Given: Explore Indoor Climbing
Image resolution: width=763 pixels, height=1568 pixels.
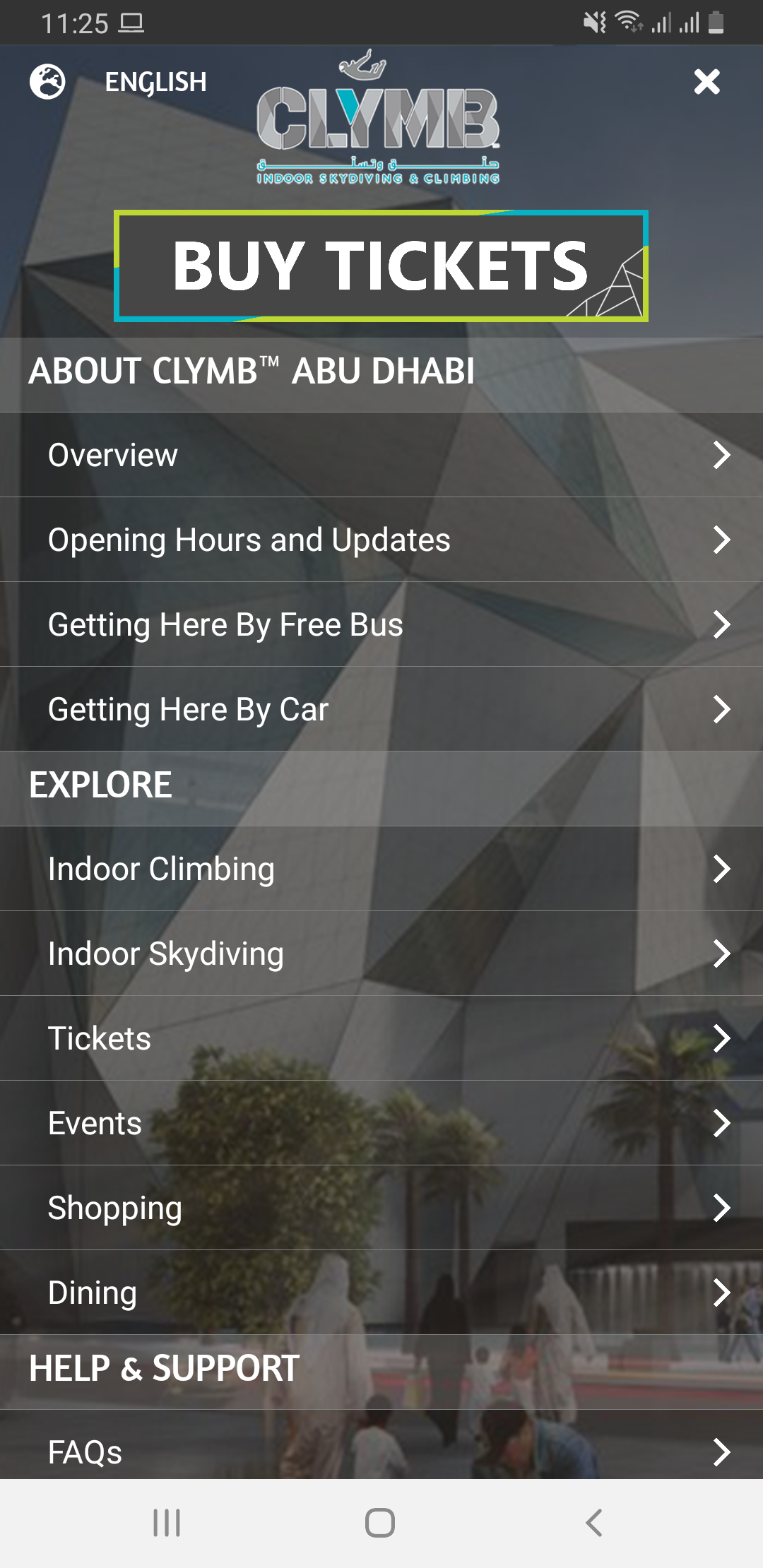Looking at the screenshot, I should [381, 869].
